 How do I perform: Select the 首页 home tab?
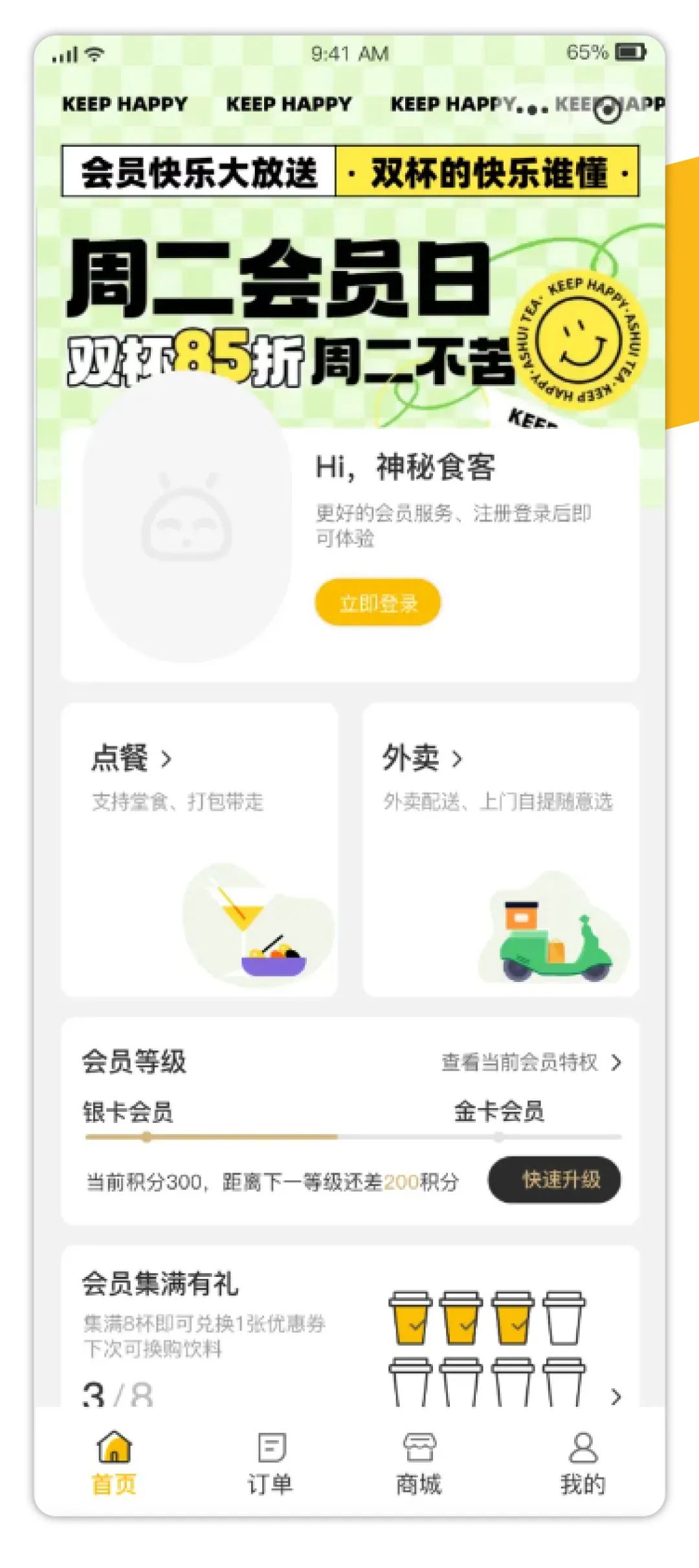coord(114,1466)
